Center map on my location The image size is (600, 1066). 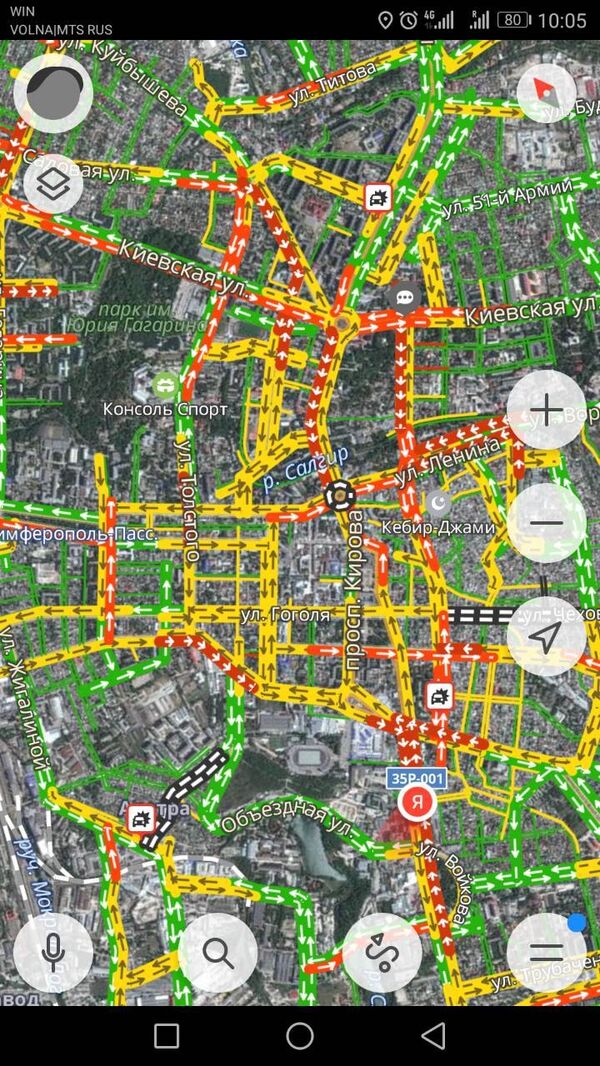(x=546, y=637)
